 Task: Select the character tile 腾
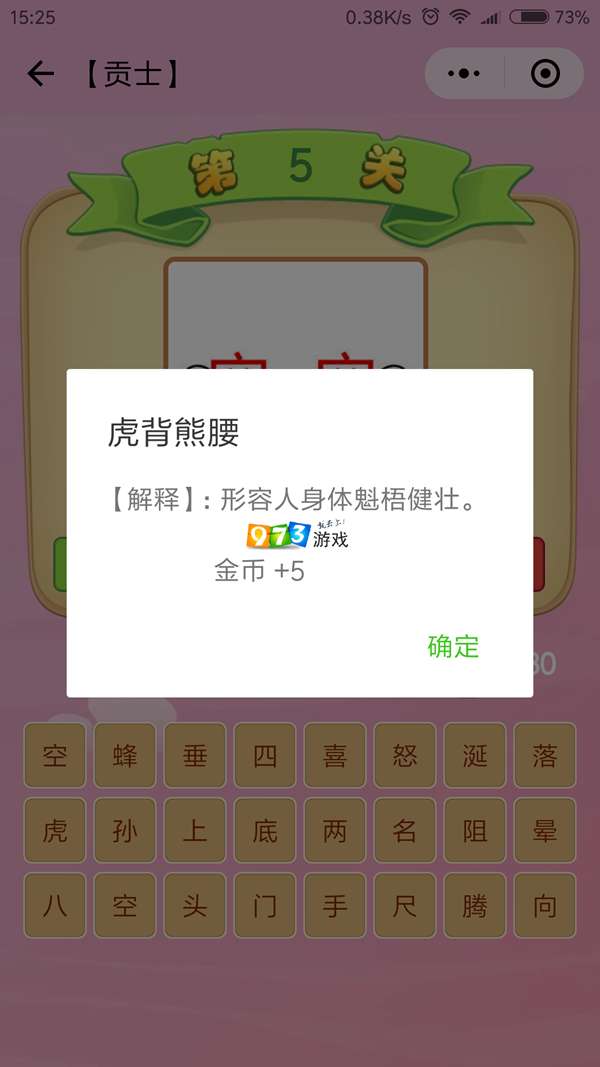[x=475, y=906]
